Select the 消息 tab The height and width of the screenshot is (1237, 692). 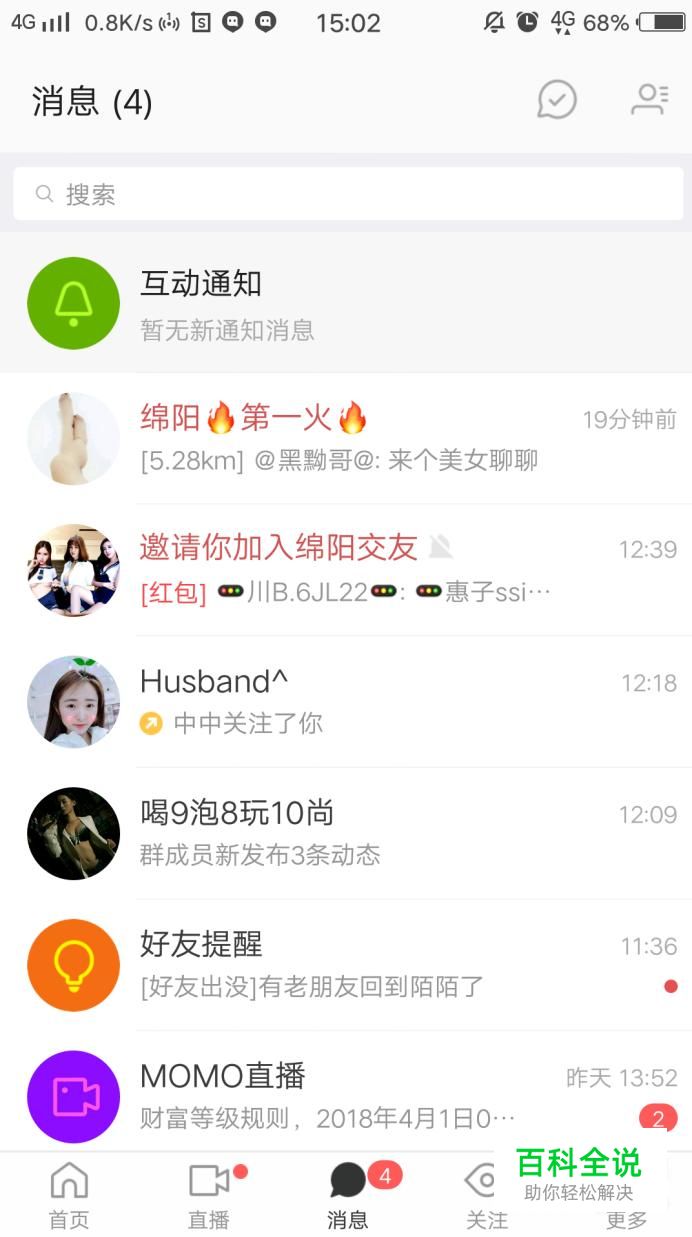click(x=348, y=1195)
